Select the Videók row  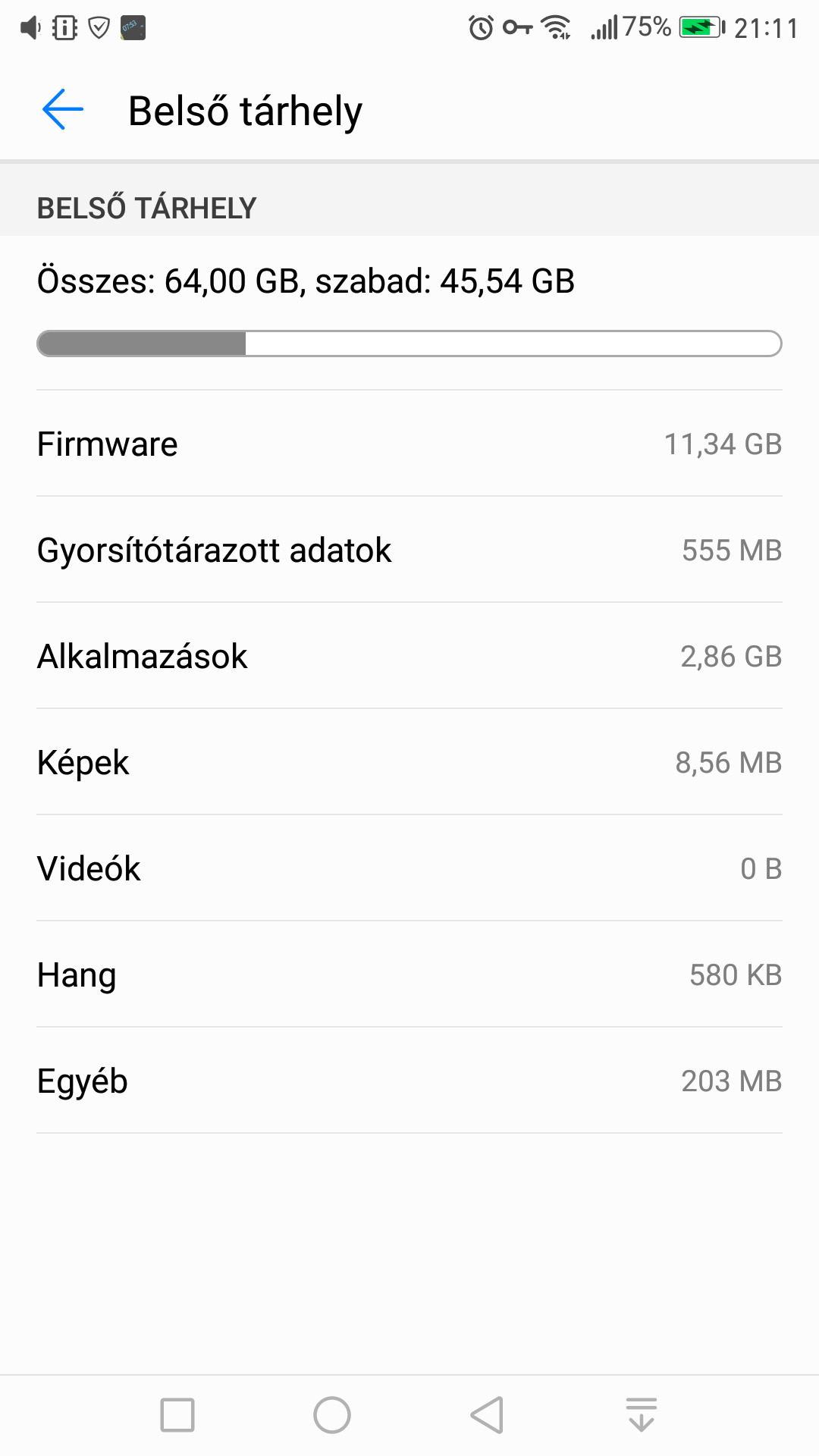point(409,868)
